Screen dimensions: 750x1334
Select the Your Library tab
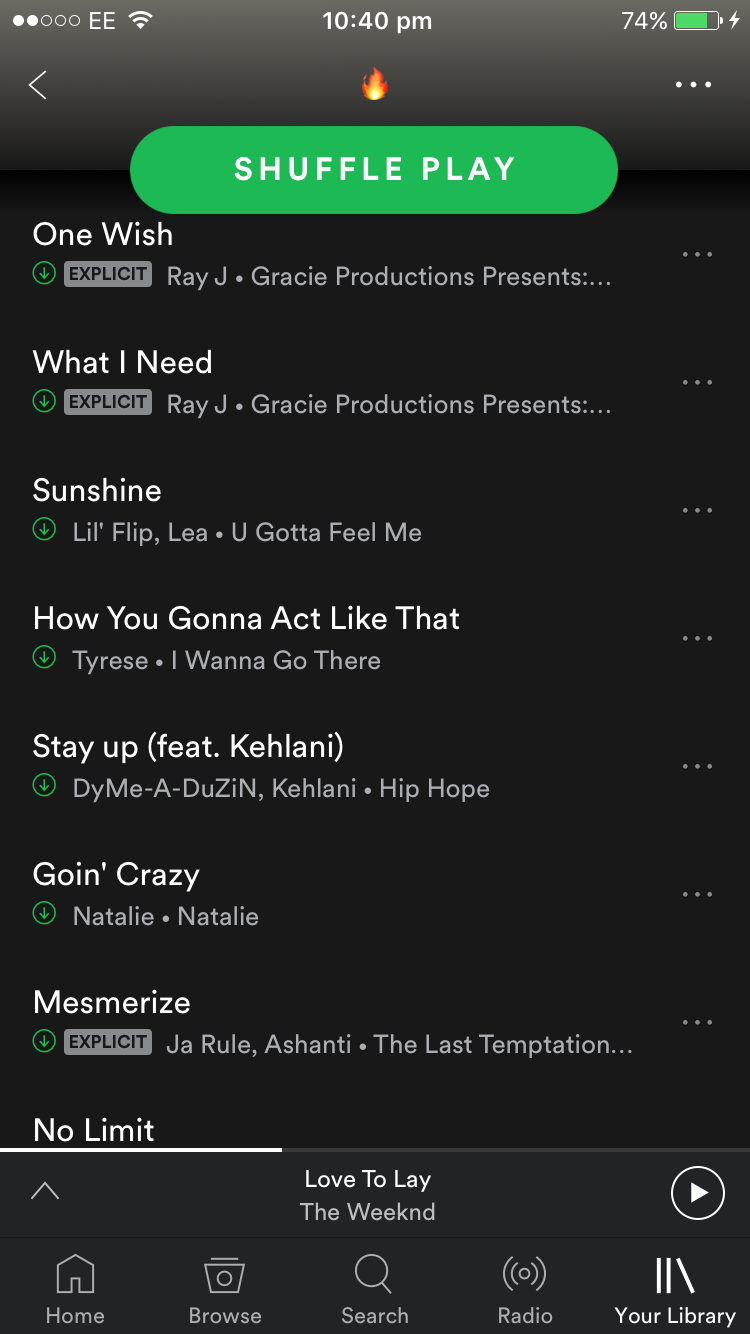(675, 1290)
